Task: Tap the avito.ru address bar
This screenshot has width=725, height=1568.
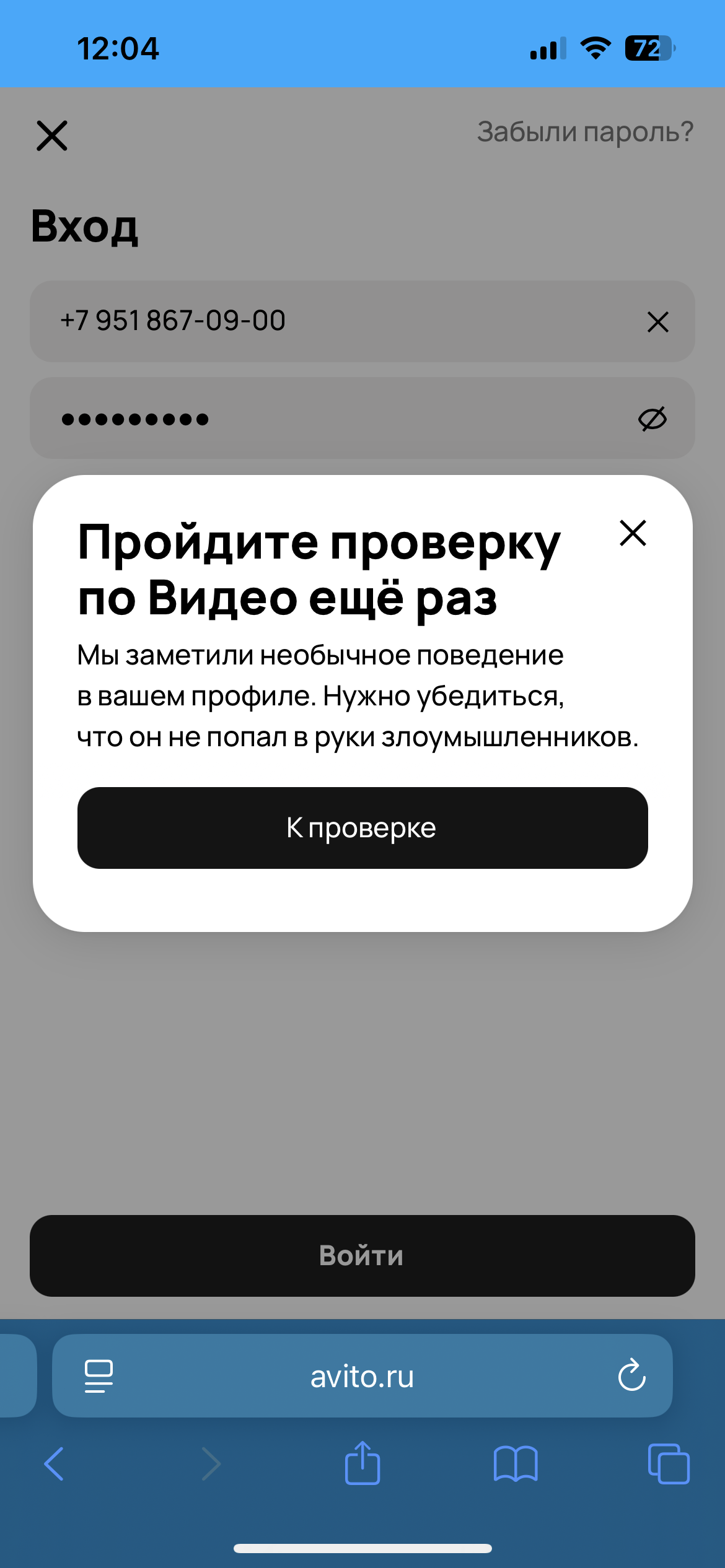Action: point(362,1377)
